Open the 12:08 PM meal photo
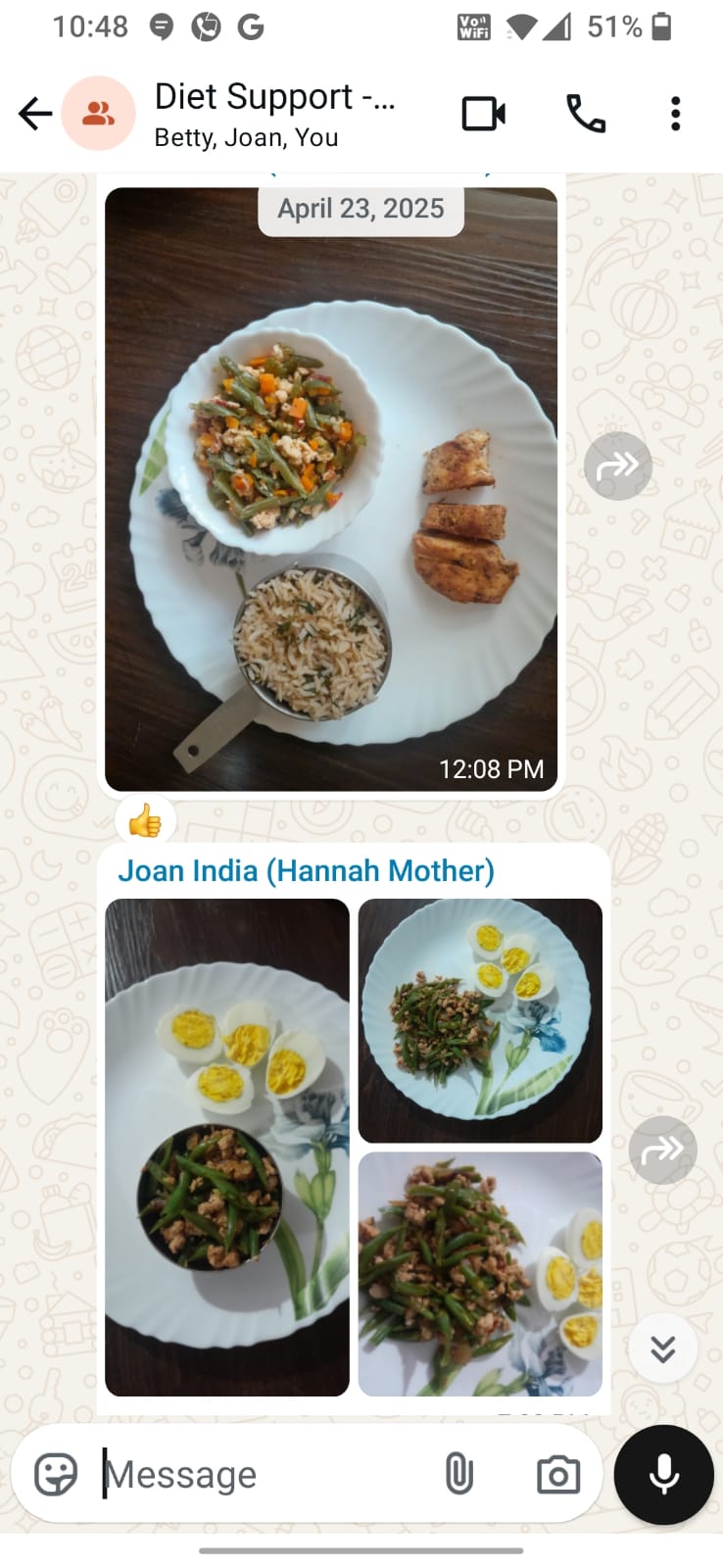This screenshot has width=723, height=1568. [x=331, y=490]
